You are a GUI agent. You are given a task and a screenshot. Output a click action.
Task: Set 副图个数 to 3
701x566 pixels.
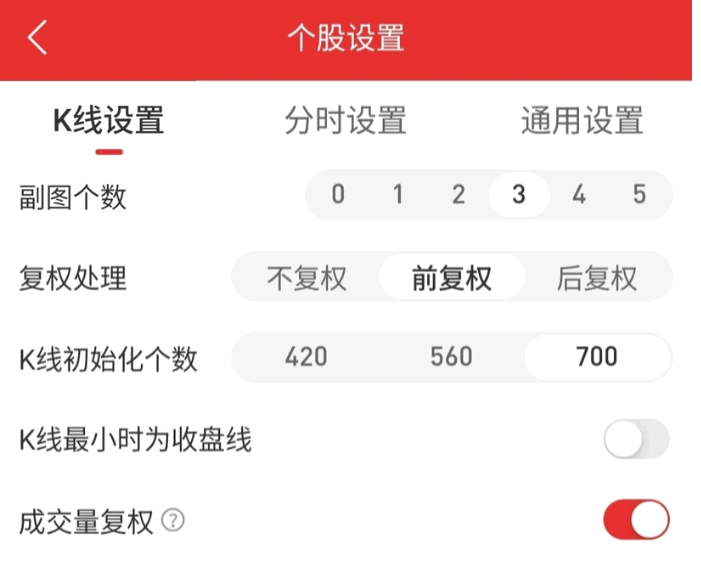click(x=518, y=195)
